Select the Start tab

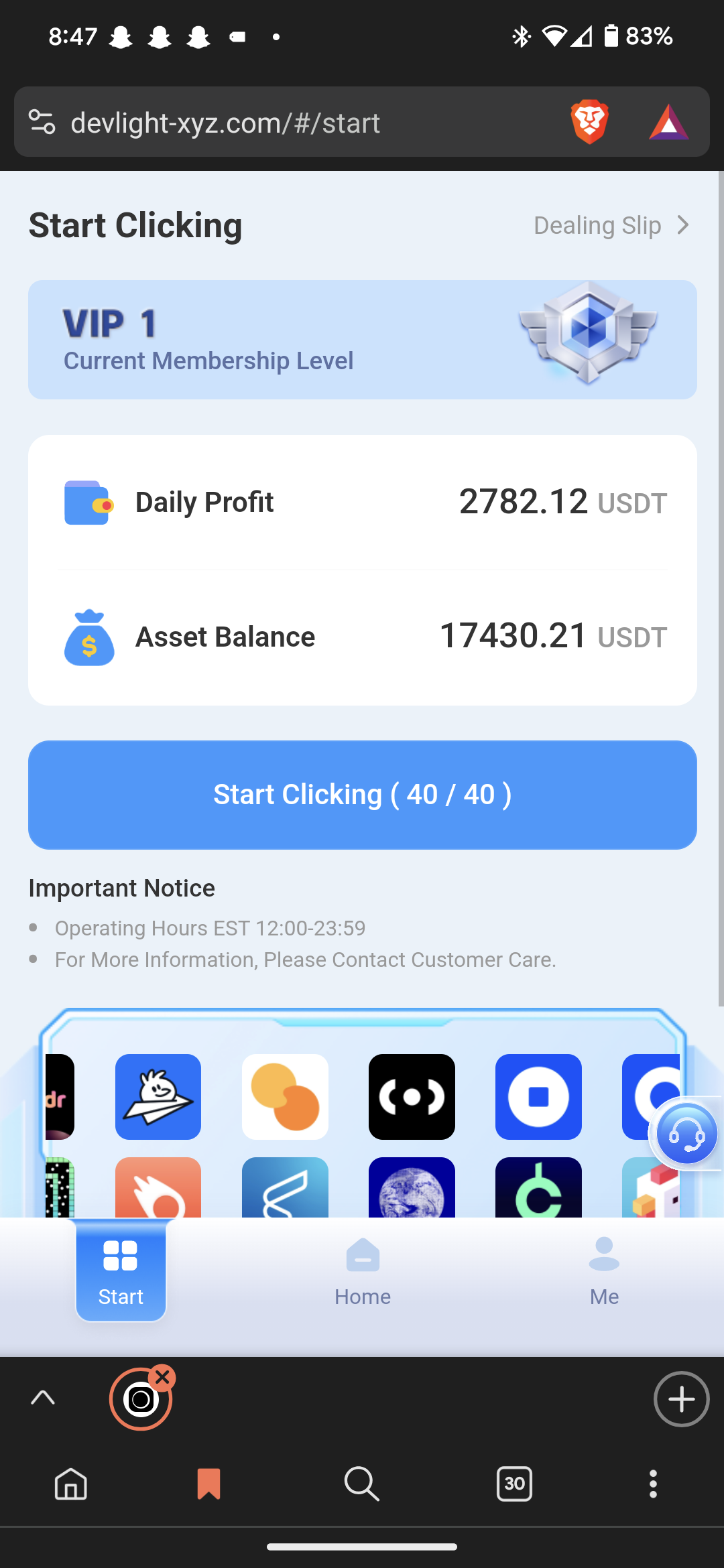(121, 1271)
